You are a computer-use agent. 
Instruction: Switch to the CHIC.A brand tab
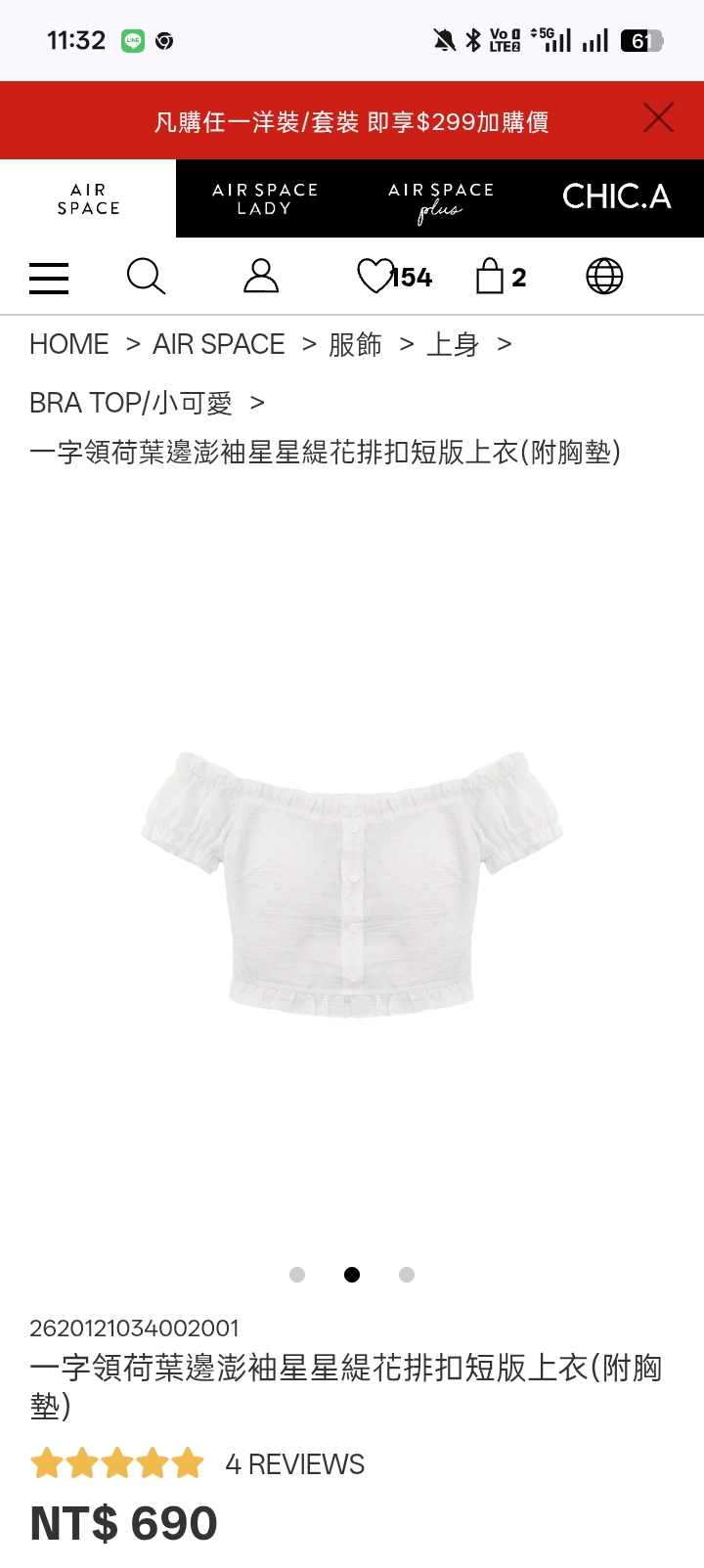pos(616,198)
